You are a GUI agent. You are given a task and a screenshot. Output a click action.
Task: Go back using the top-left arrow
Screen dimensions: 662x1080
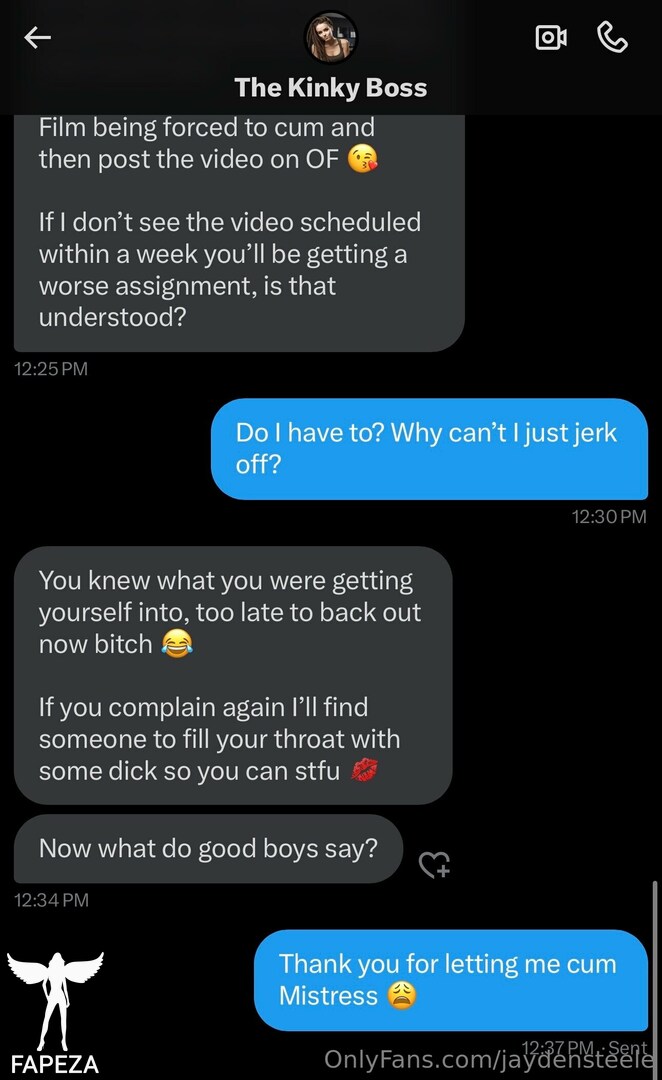tap(37, 38)
